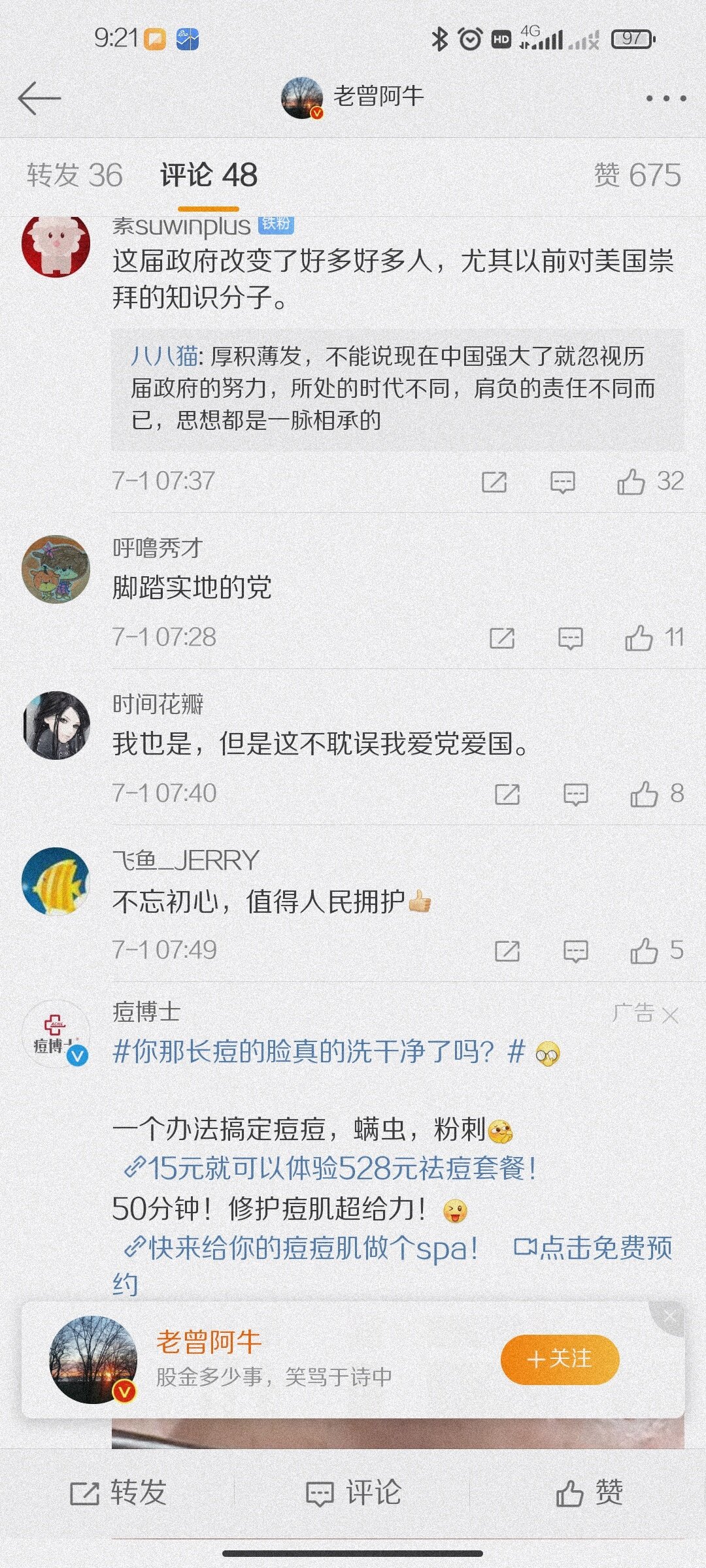Open 飞鱼_JERRY's profile avatar
Viewport: 706px width, 1568px height.
pos(56,881)
